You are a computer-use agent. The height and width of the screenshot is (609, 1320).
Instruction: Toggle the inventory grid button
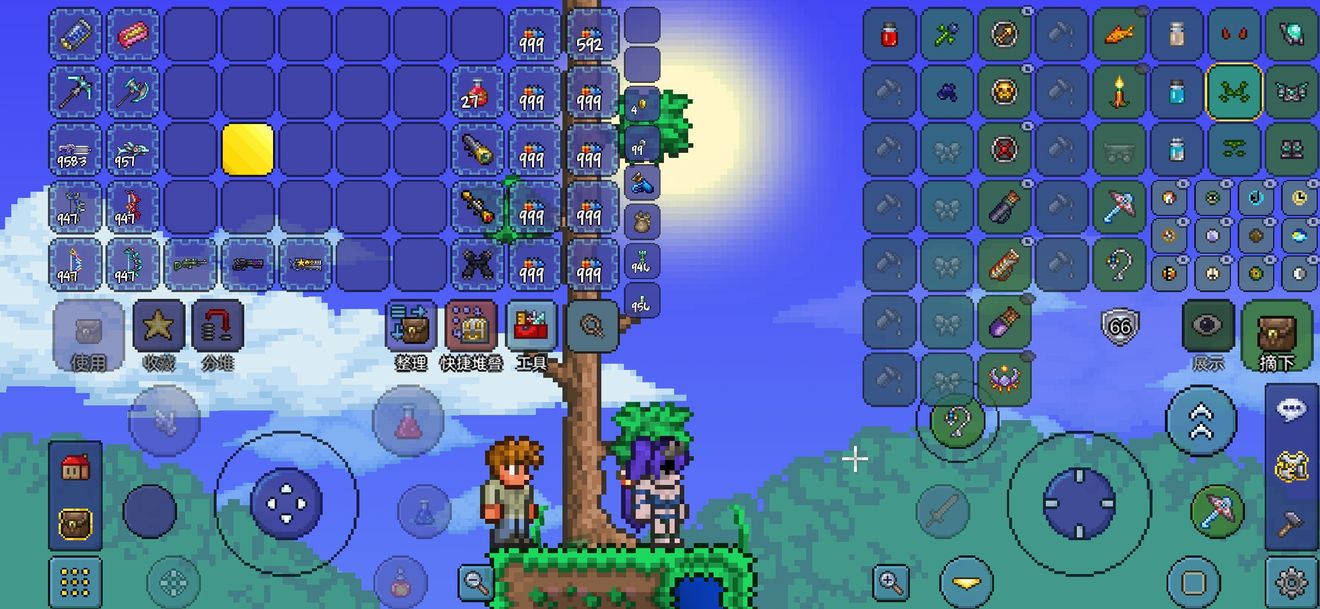(76, 582)
